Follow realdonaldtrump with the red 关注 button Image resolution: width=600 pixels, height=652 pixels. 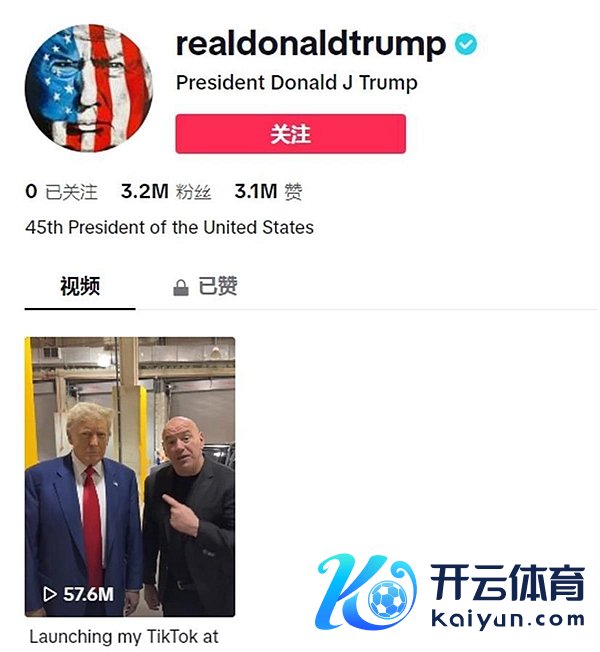tap(290, 134)
